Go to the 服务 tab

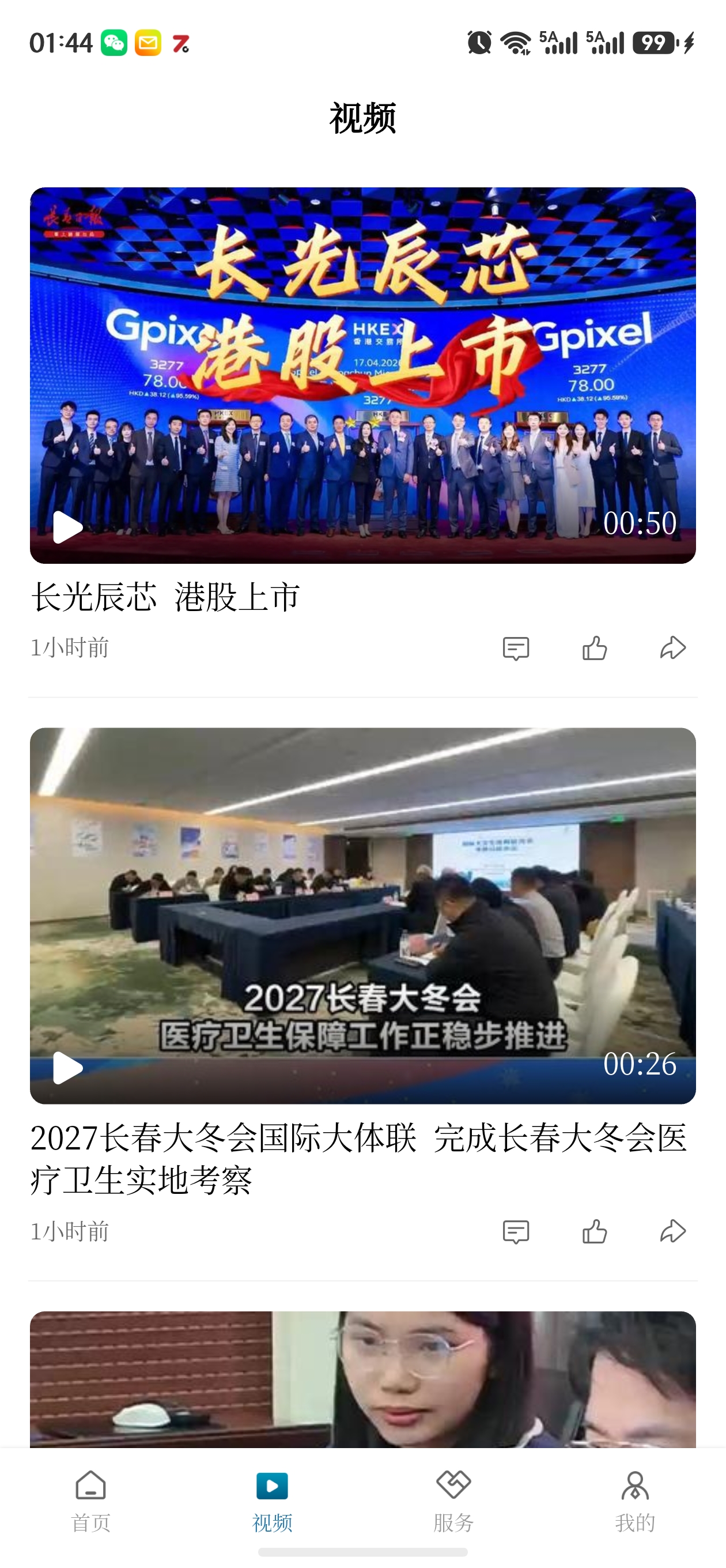coord(453,1501)
